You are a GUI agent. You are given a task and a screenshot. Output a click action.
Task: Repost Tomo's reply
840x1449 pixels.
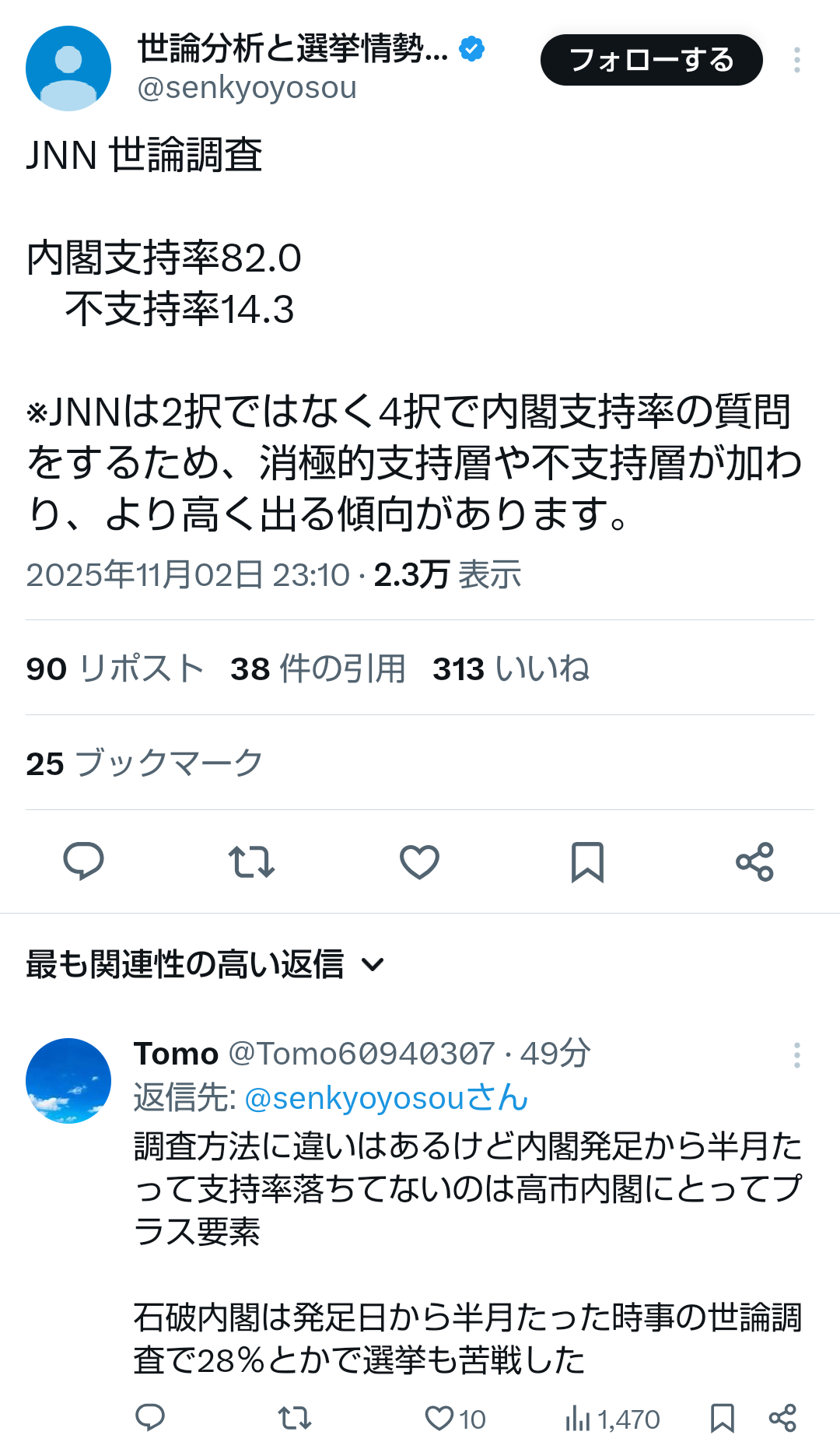click(x=295, y=1418)
